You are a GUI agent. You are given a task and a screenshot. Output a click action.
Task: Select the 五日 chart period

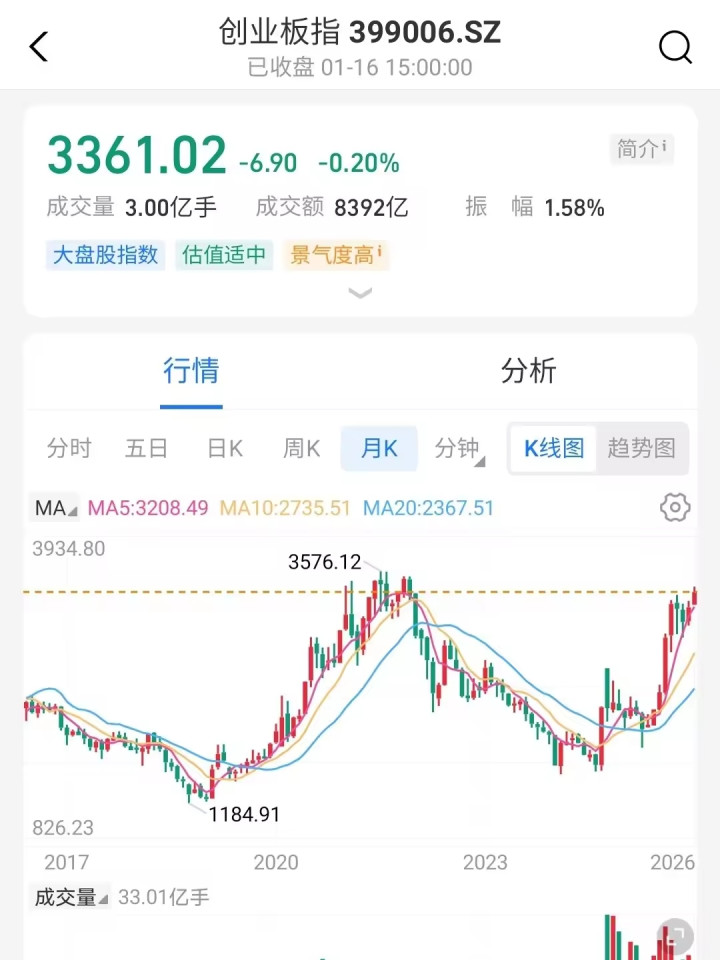point(146,449)
